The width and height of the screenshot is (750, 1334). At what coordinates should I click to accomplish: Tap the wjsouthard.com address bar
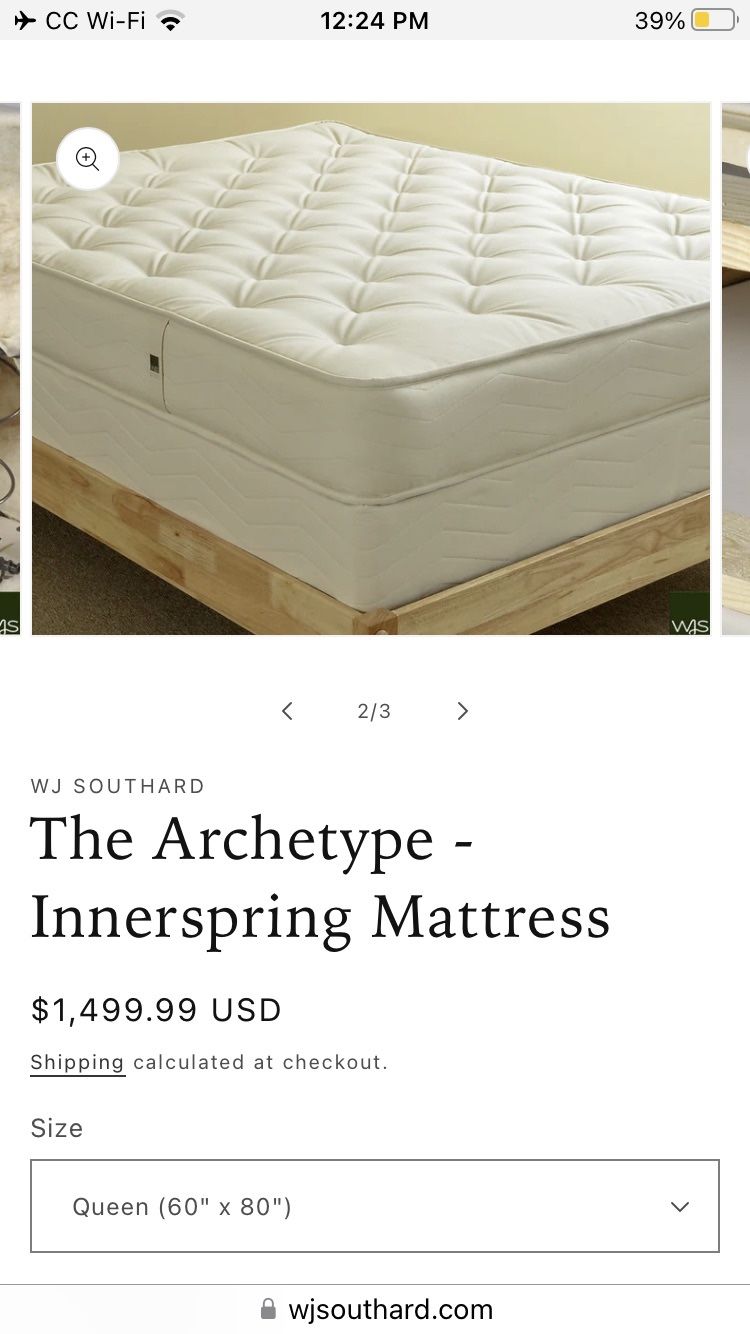375,1309
